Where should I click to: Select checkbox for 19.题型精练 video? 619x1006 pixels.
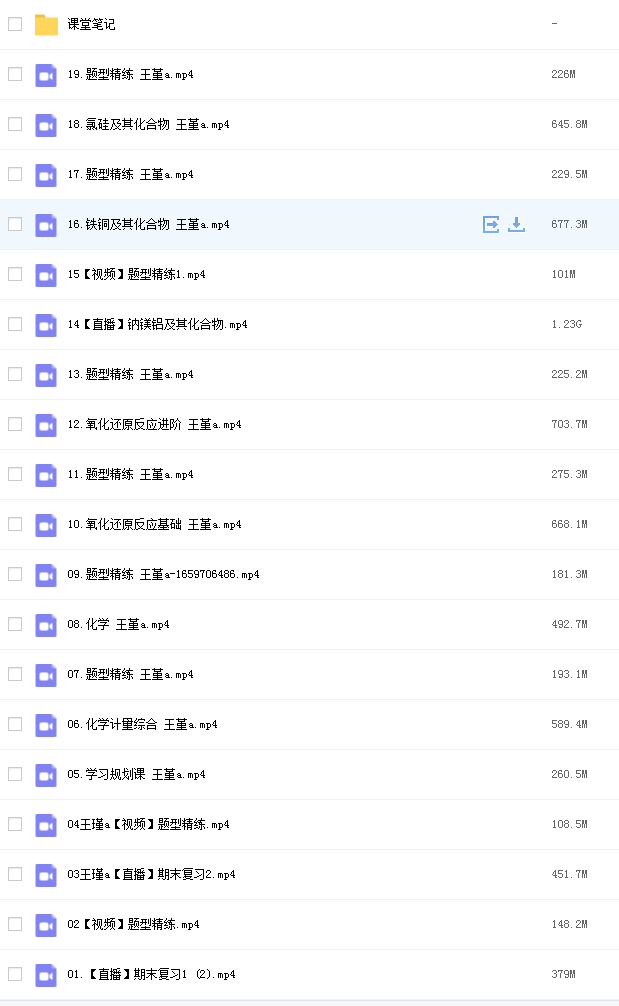(x=15, y=74)
